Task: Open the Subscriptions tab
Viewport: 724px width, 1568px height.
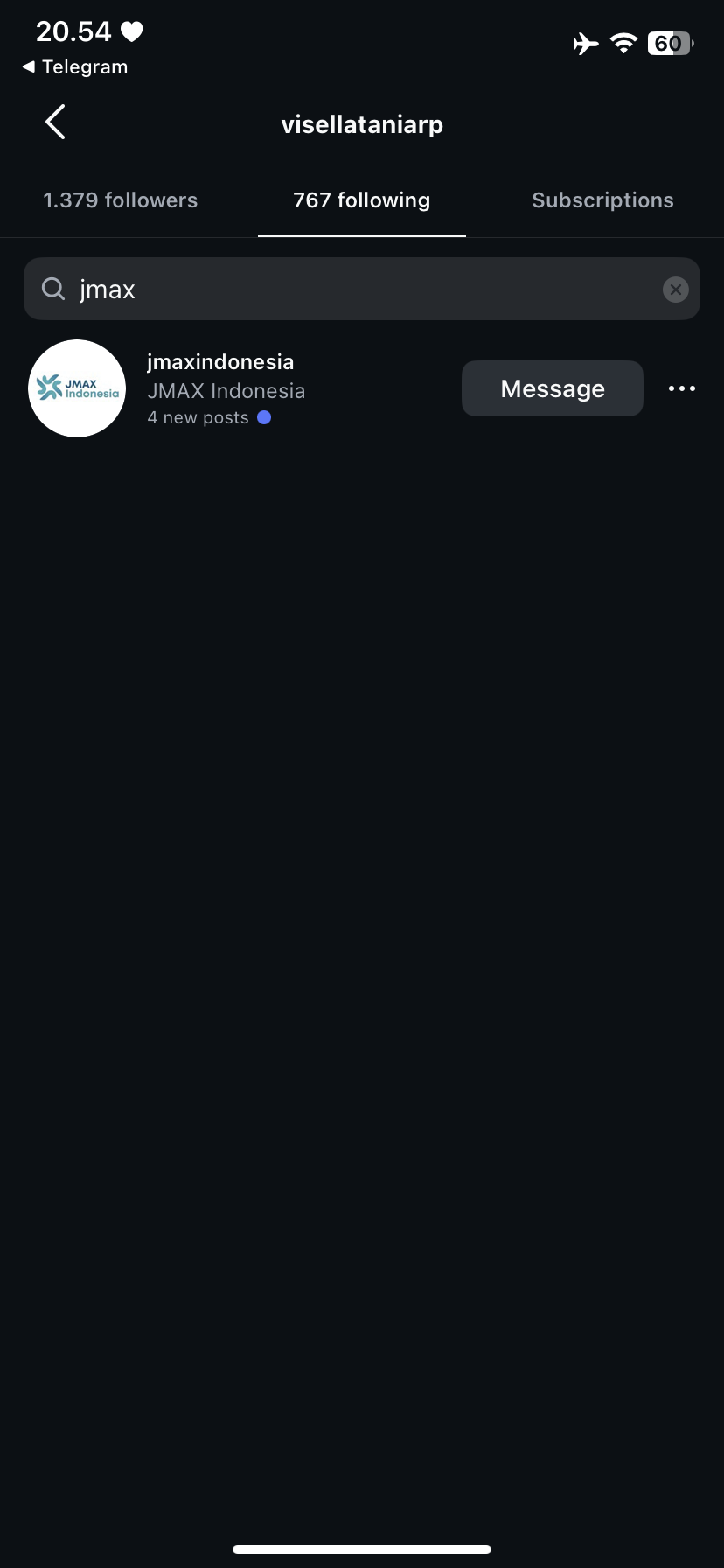Action: pyautogui.click(x=602, y=200)
